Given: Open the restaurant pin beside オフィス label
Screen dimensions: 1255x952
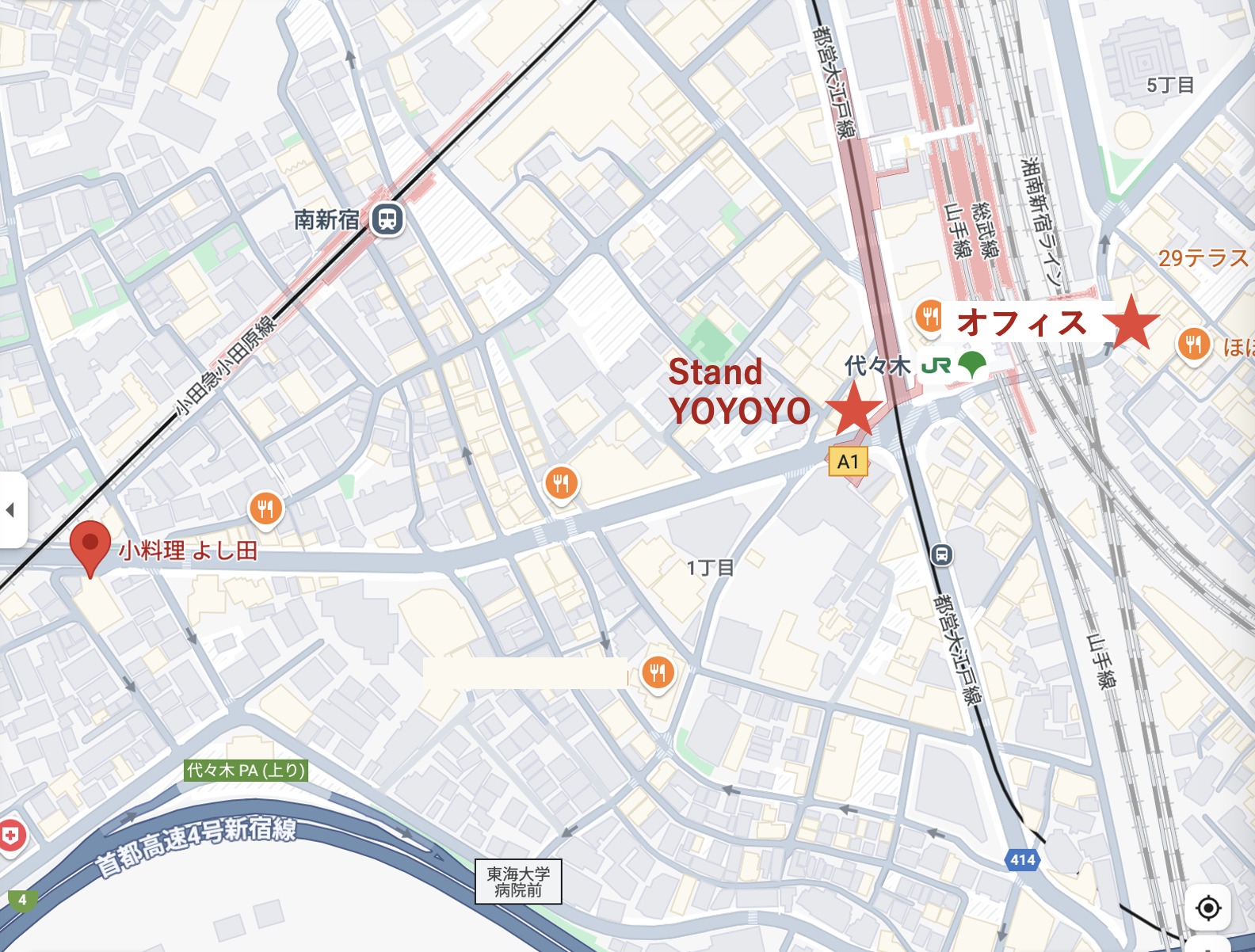Looking at the screenshot, I should [930, 317].
